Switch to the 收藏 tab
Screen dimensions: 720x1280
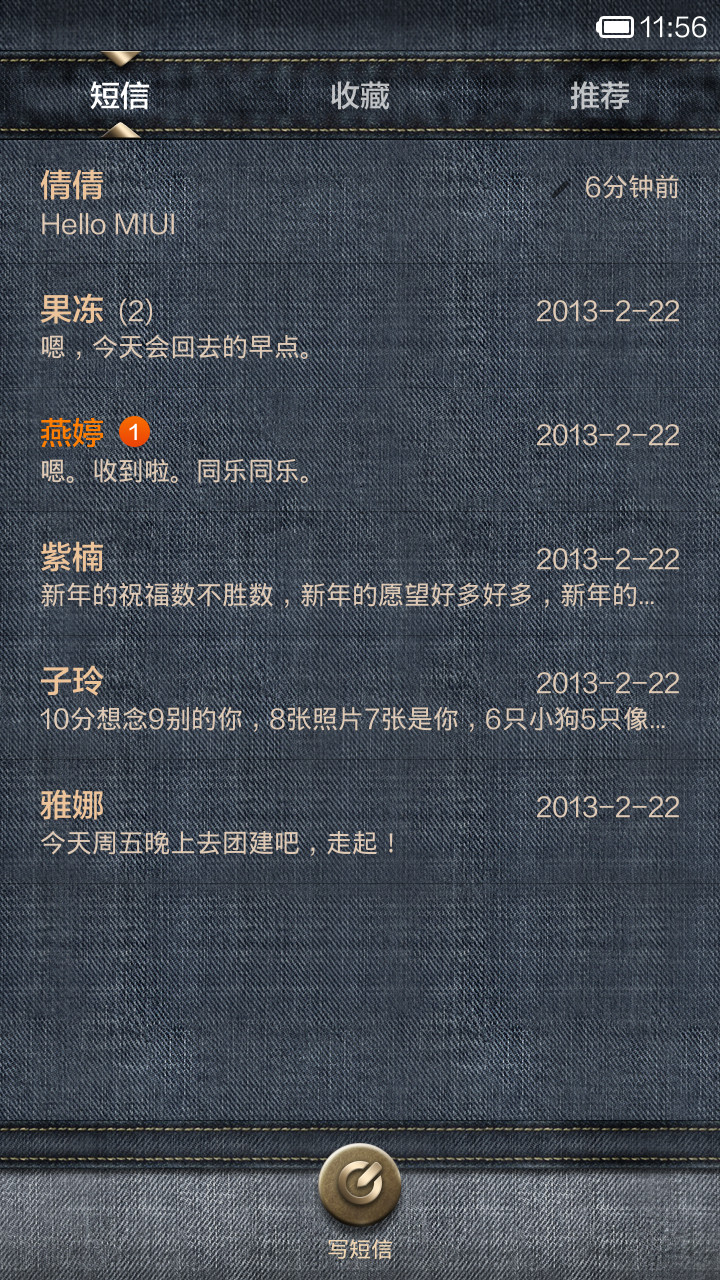click(360, 96)
